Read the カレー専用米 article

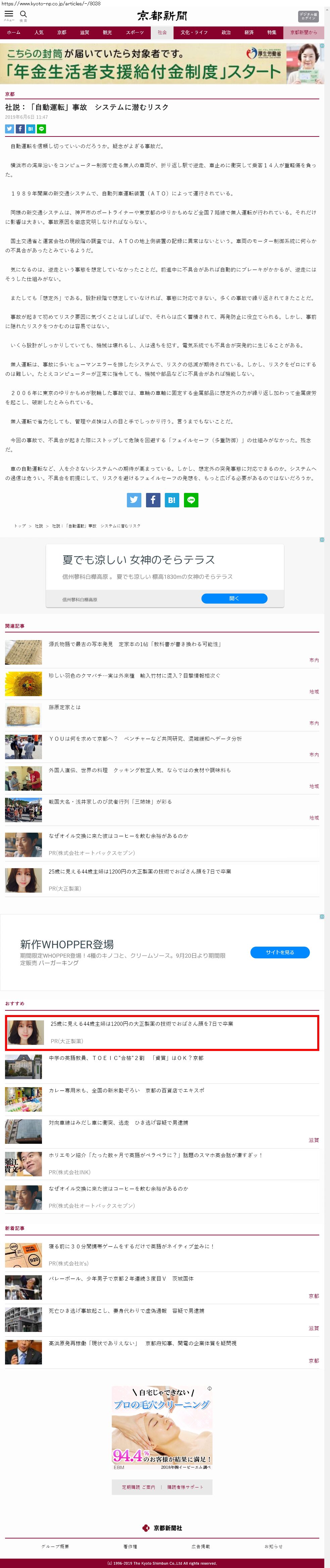(x=126, y=1090)
